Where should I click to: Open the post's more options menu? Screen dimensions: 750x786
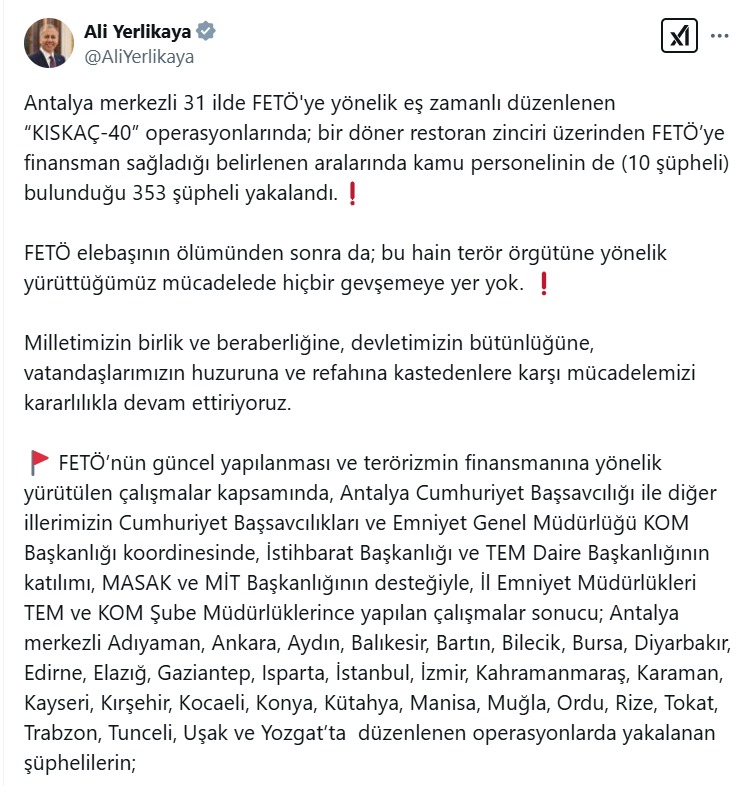[x=720, y=36]
